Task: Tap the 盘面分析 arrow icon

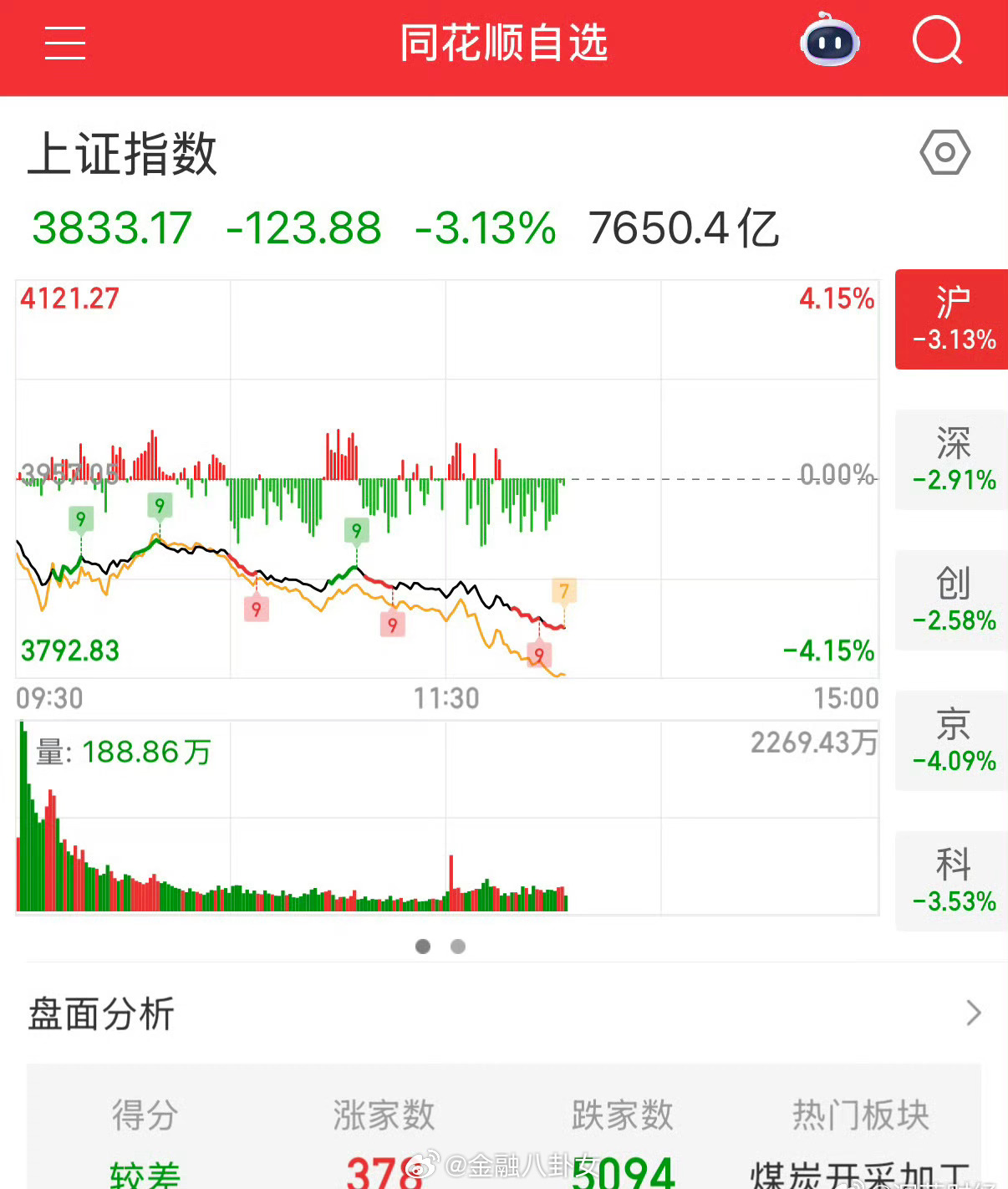Action: click(973, 1014)
